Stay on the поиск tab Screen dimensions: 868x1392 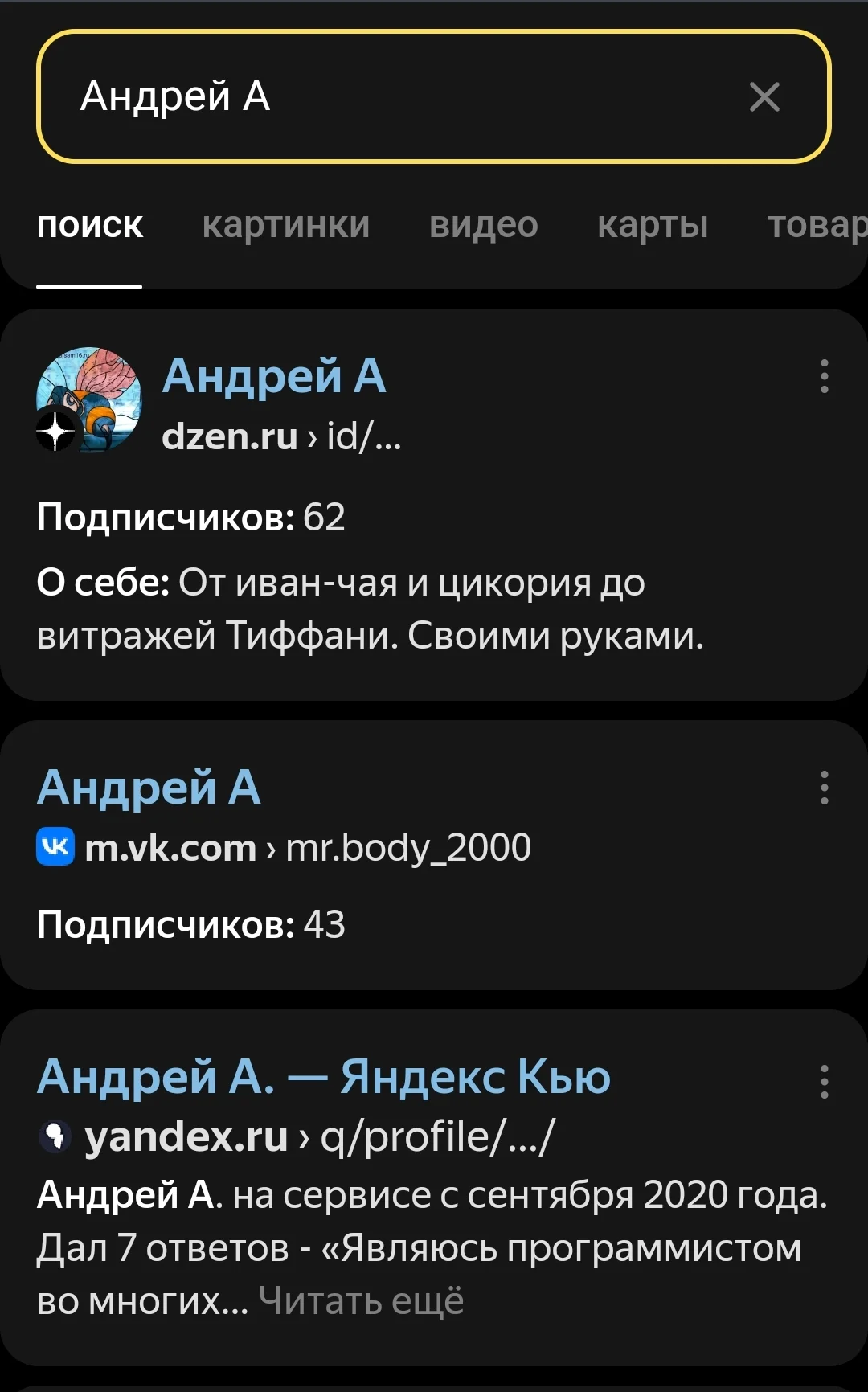[90, 226]
